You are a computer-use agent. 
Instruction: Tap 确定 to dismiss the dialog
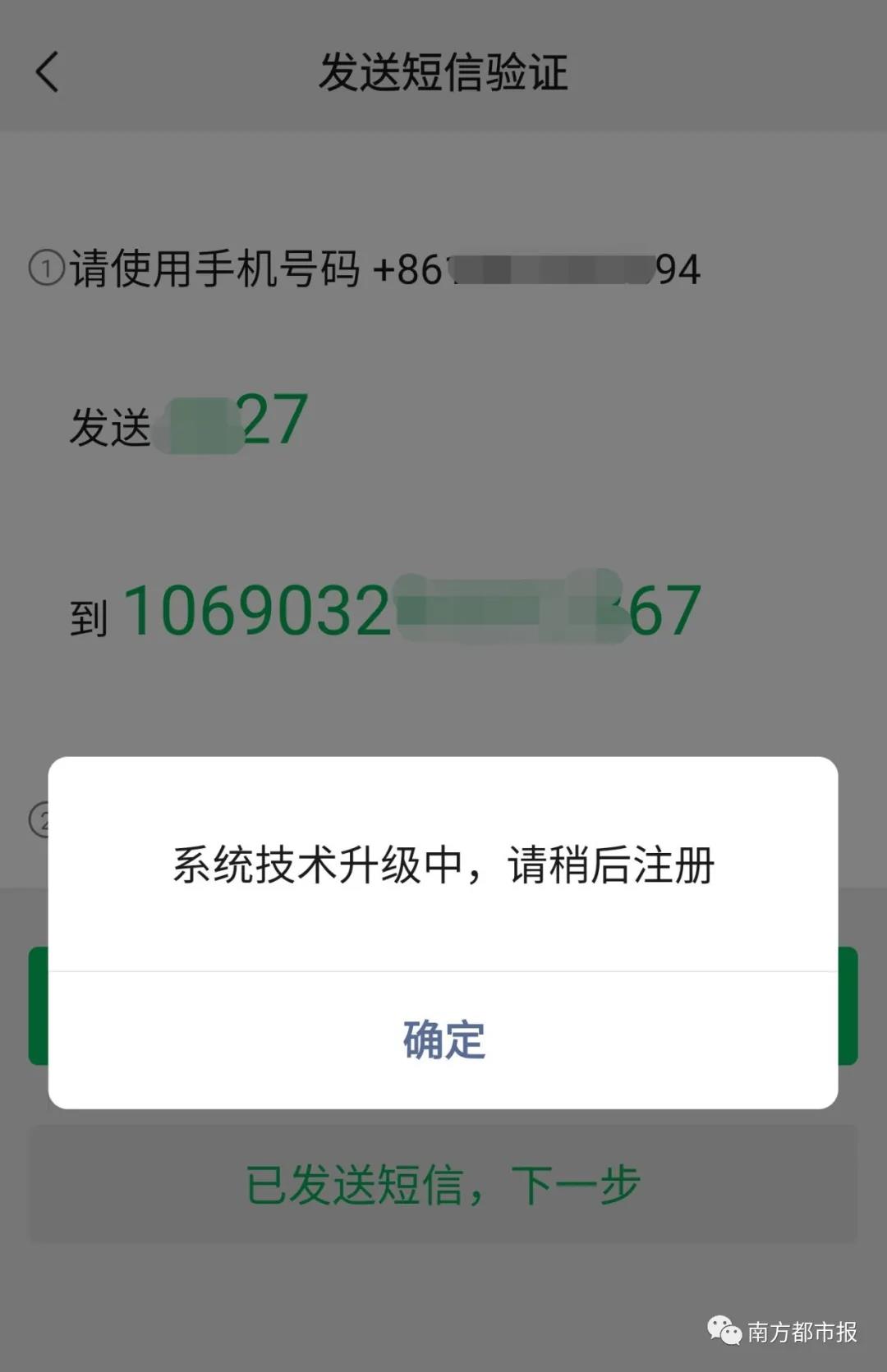pos(443,1039)
